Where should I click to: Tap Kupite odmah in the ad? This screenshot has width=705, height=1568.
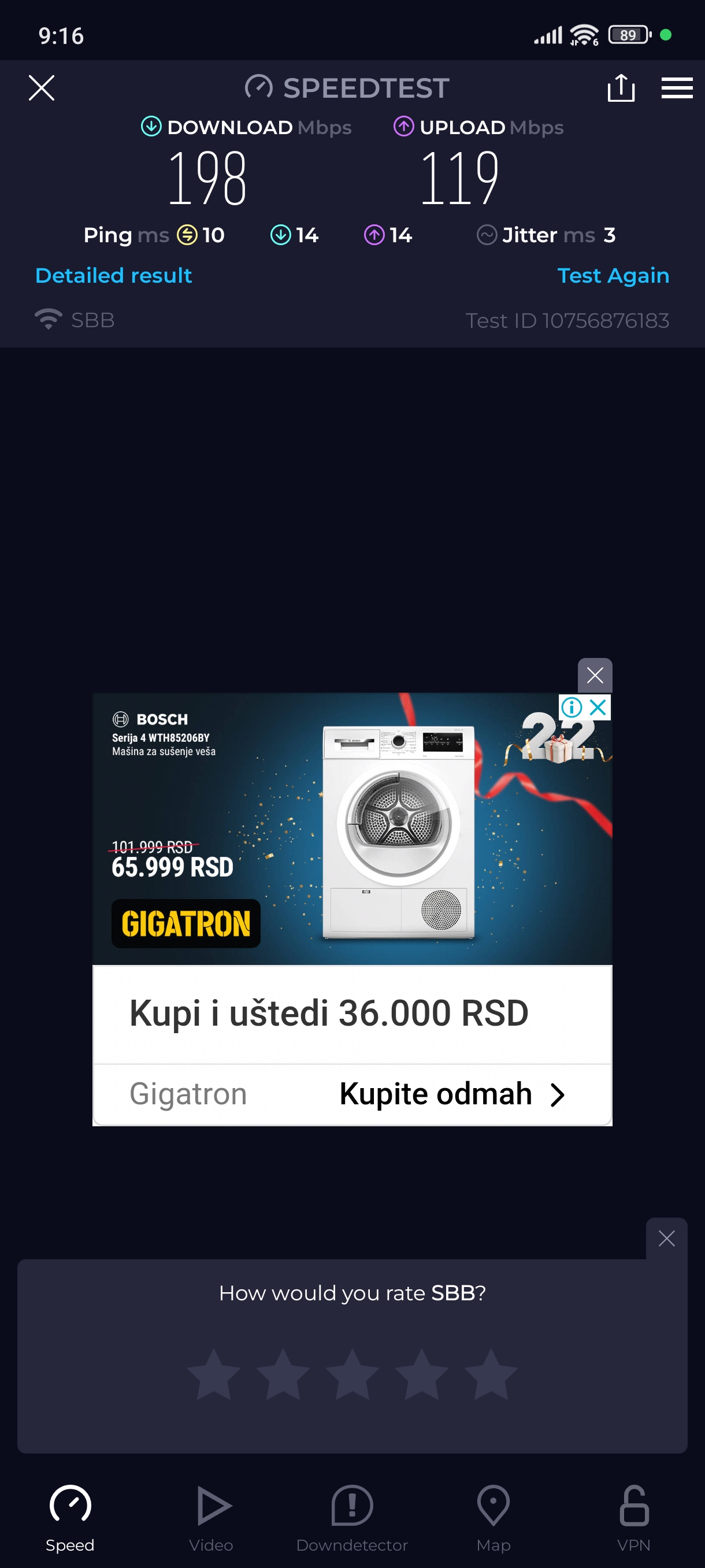coord(451,1094)
